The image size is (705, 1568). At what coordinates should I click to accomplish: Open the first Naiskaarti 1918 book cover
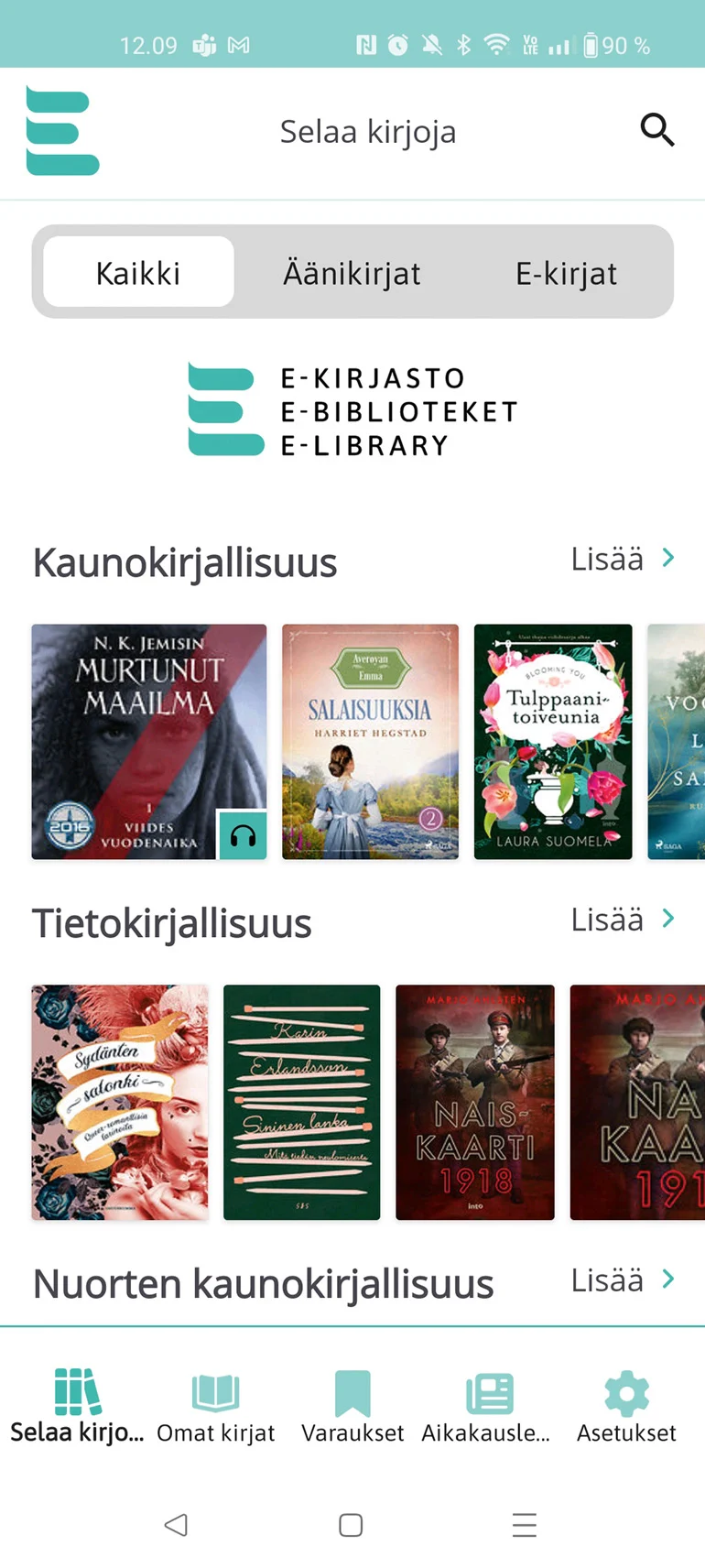coord(474,1102)
